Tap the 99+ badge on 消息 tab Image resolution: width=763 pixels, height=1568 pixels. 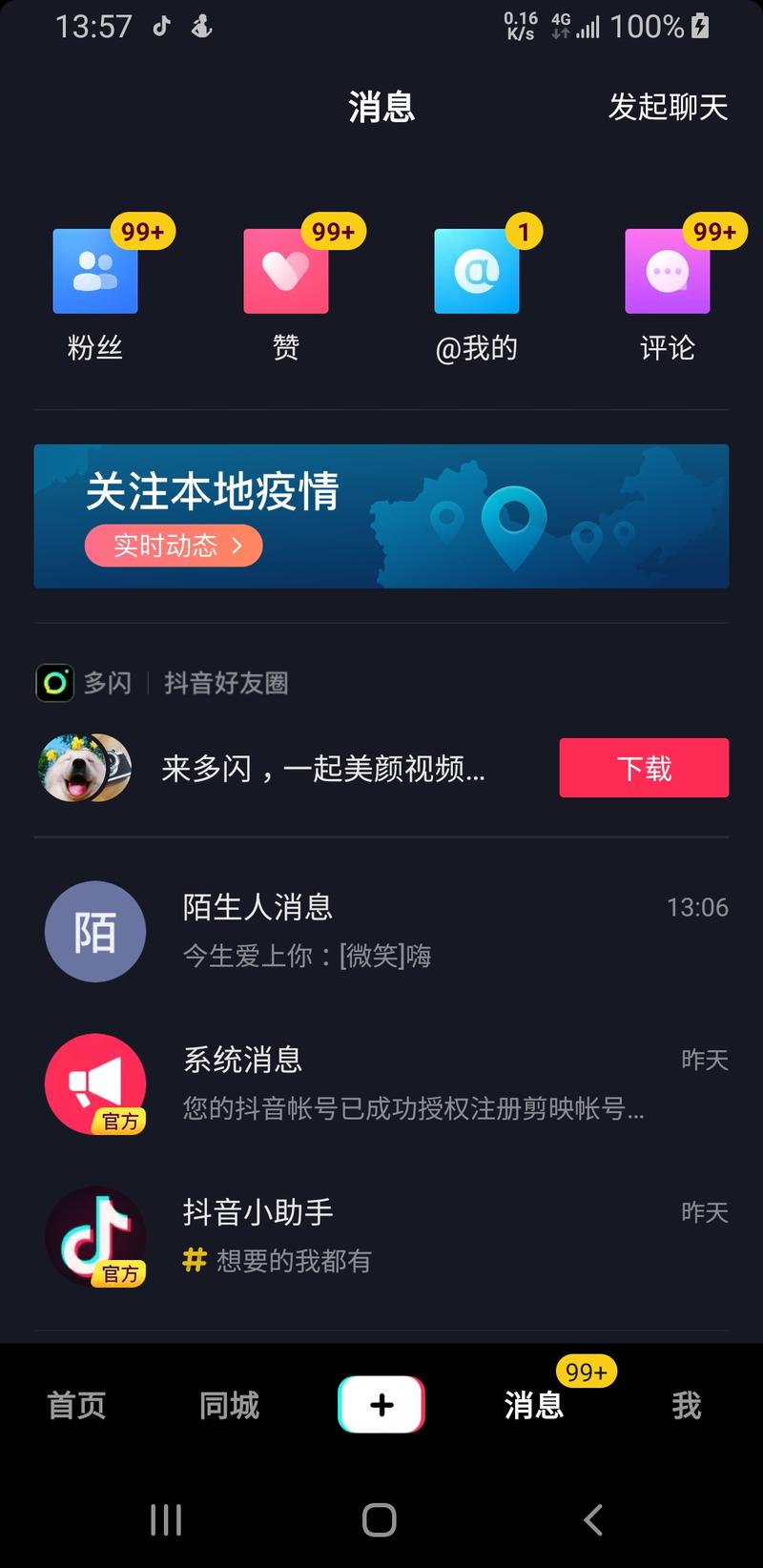587,1369
